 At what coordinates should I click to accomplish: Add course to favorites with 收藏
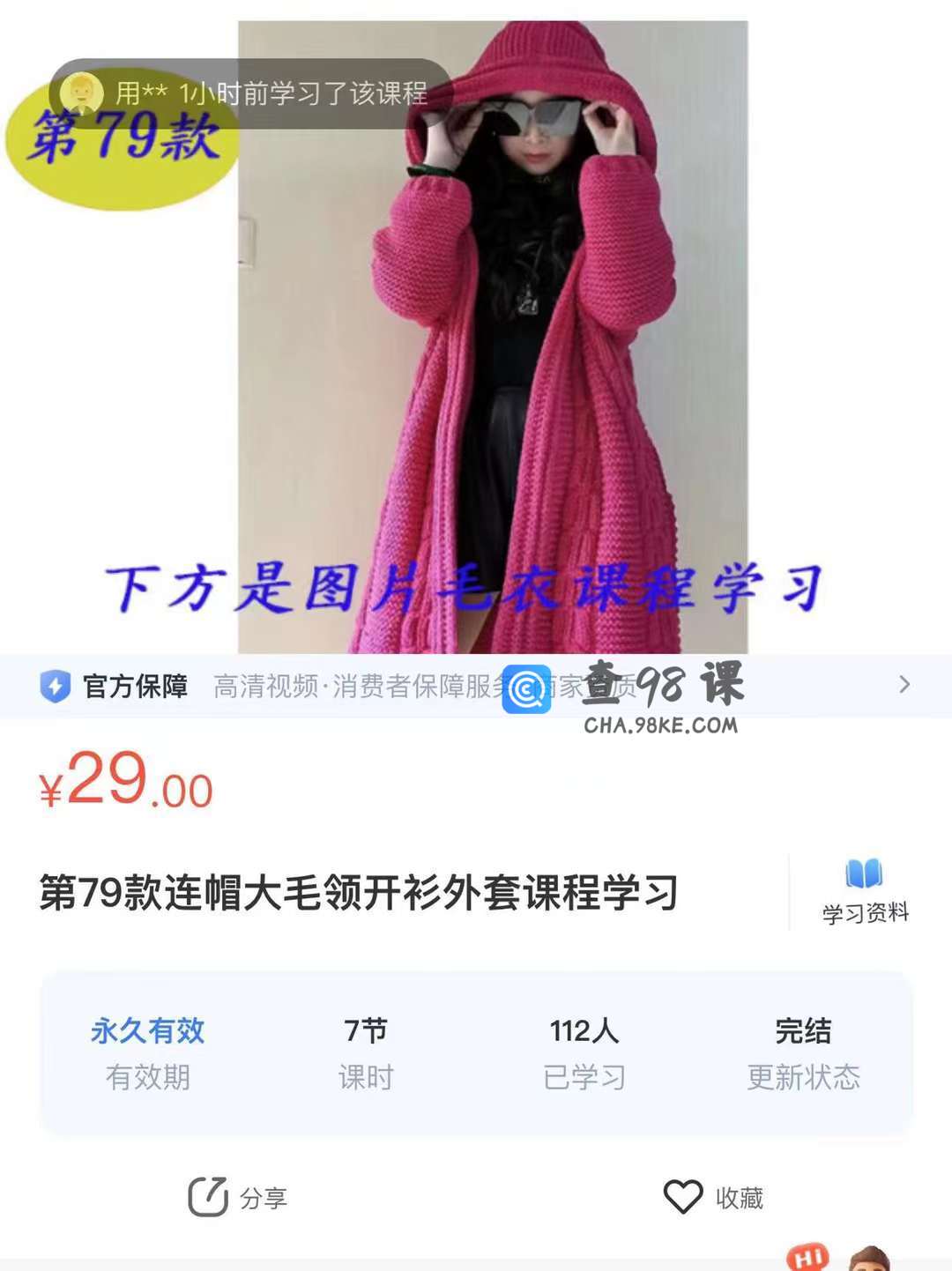tap(714, 1197)
